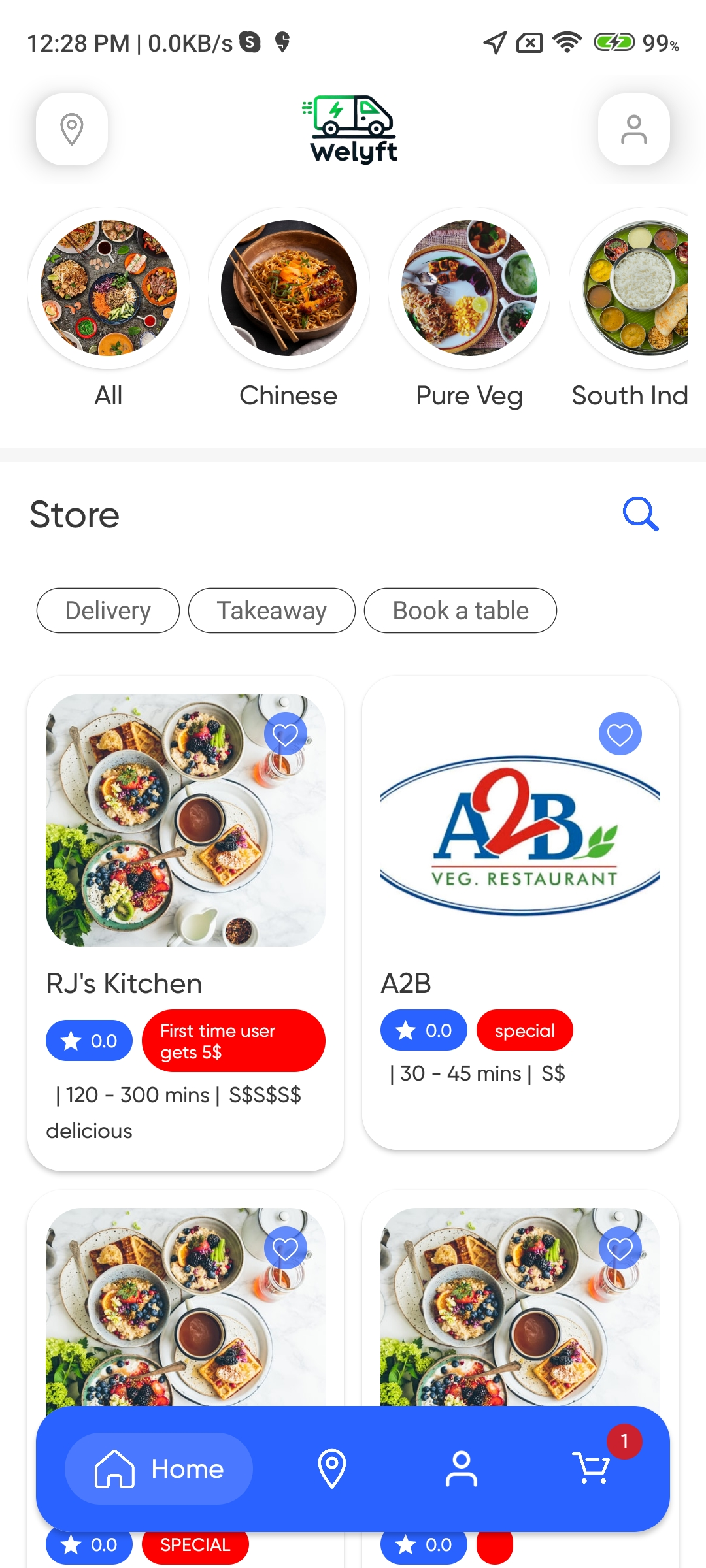Open the shopping cart with one item

point(592,1467)
